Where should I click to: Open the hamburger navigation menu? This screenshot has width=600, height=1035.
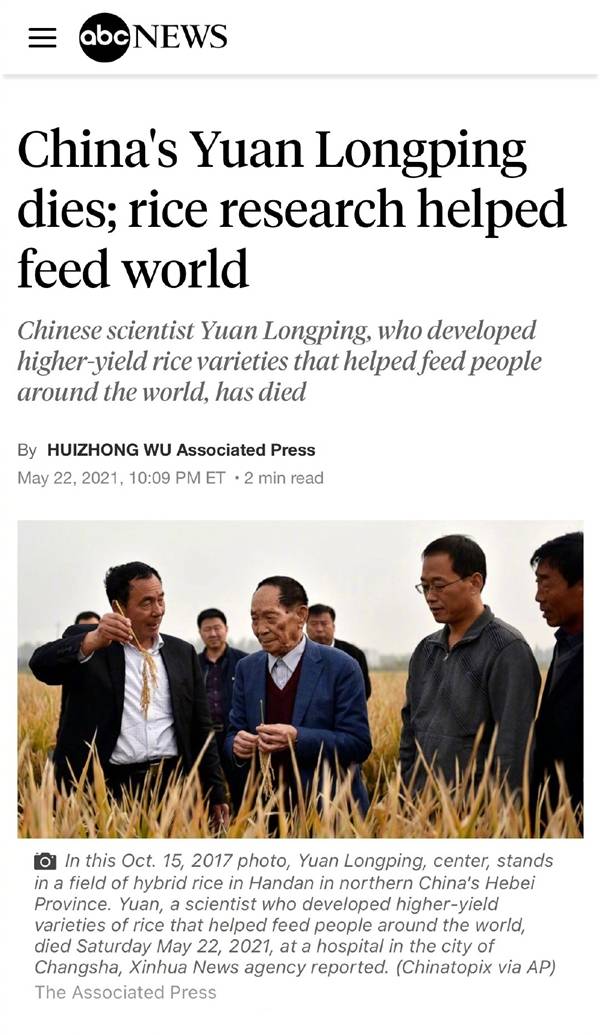[x=42, y=39]
